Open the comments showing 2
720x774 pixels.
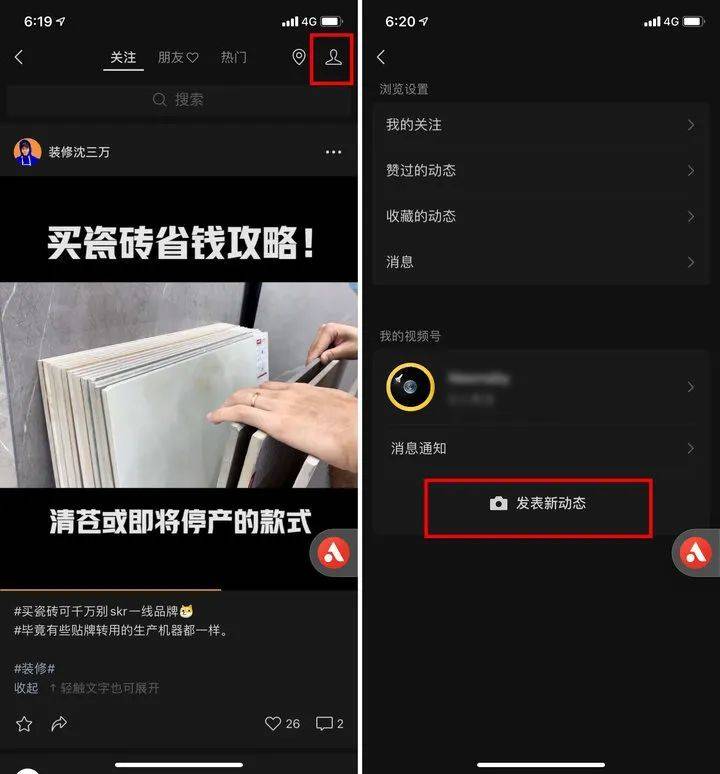click(x=329, y=723)
